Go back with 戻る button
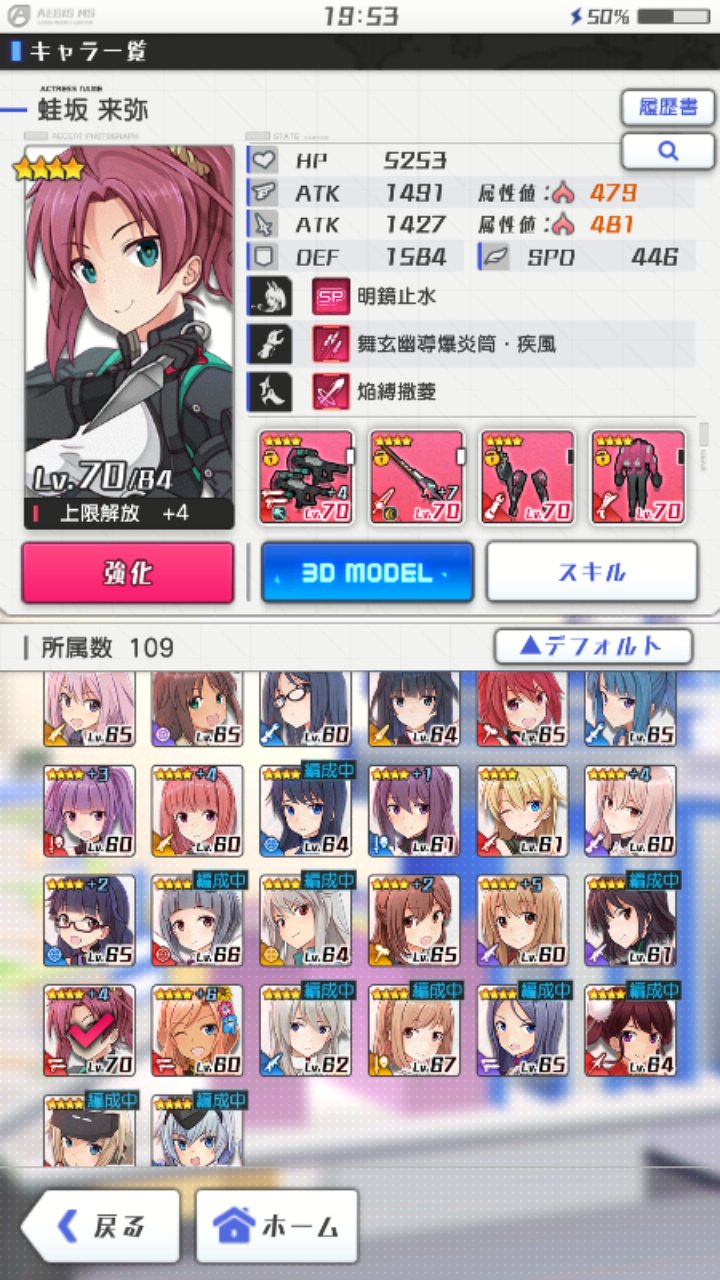720x1280 pixels. [x=102, y=1226]
